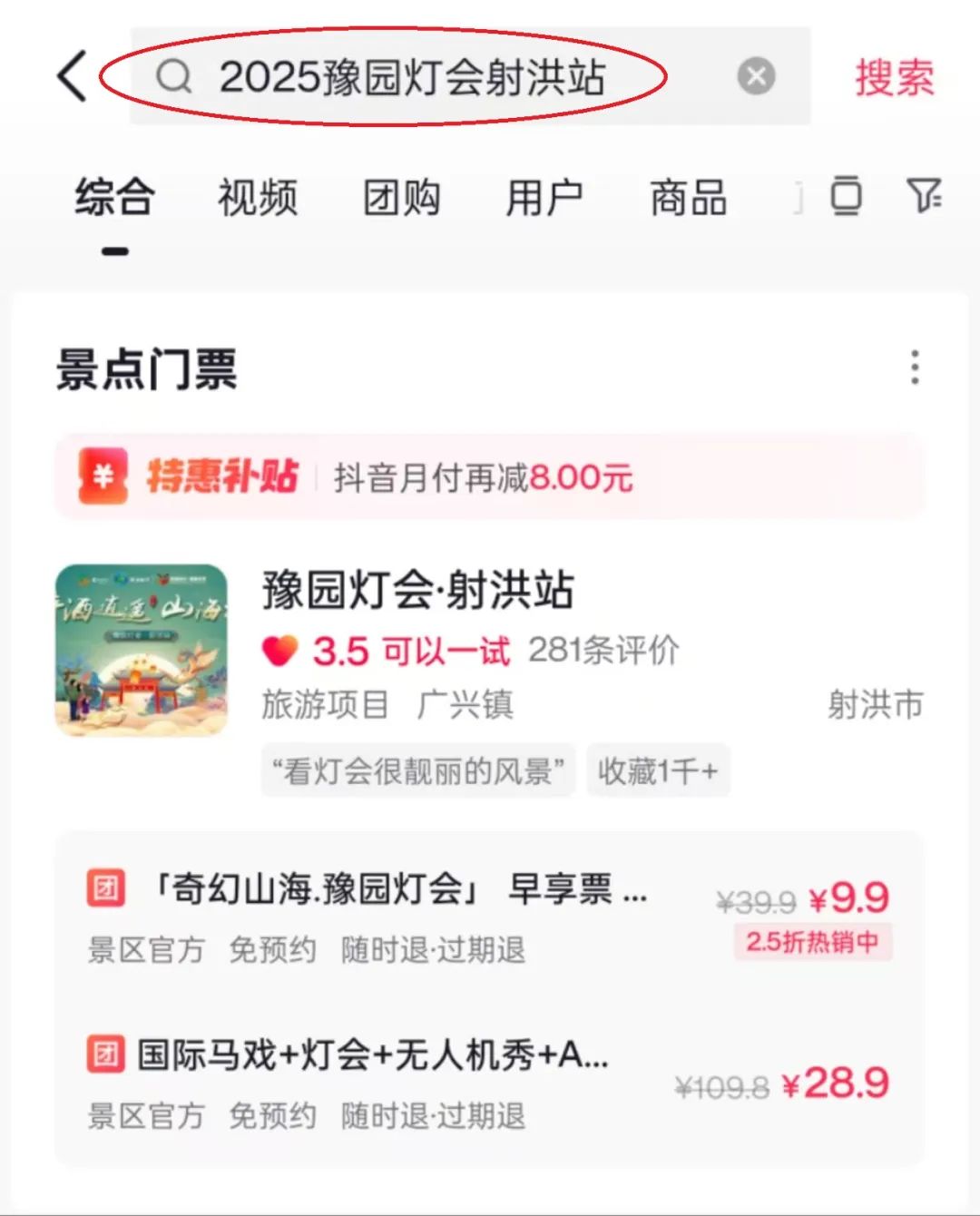Clear the search query text
Image resolution: width=980 pixels, height=1216 pixels.
tap(756, 76)
